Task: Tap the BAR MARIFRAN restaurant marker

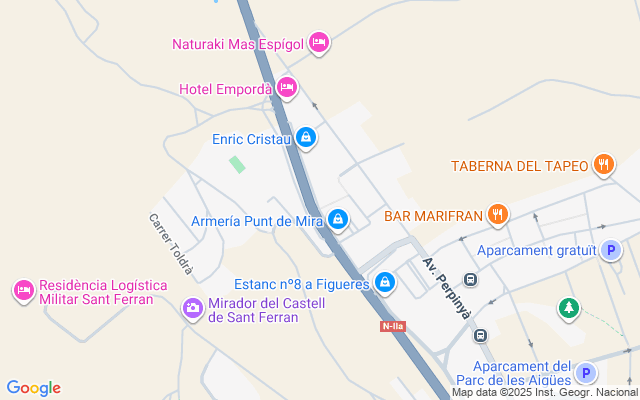Action: 498,214
